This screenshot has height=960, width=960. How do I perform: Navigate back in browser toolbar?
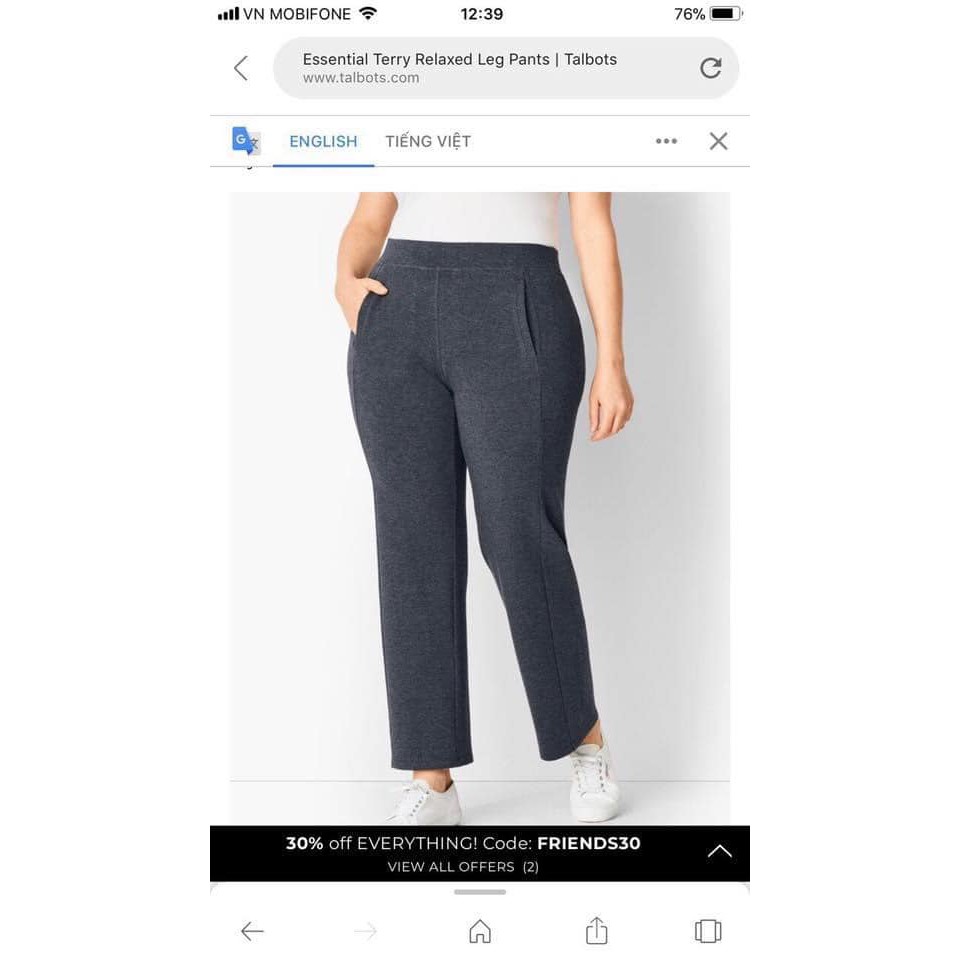[252, 931]
